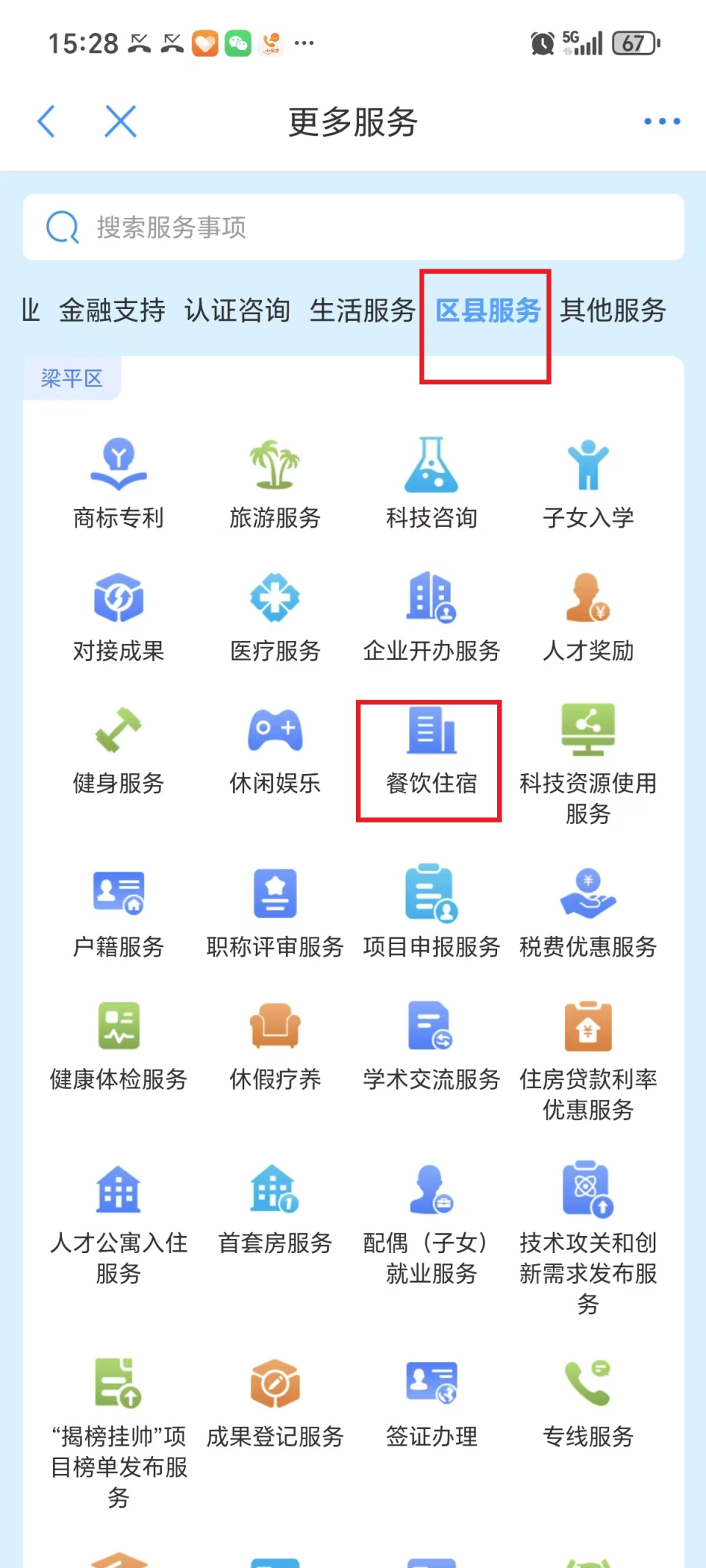Screen dimensions: 706x1568
Task: Go back using the arrow
Action: 46,121
